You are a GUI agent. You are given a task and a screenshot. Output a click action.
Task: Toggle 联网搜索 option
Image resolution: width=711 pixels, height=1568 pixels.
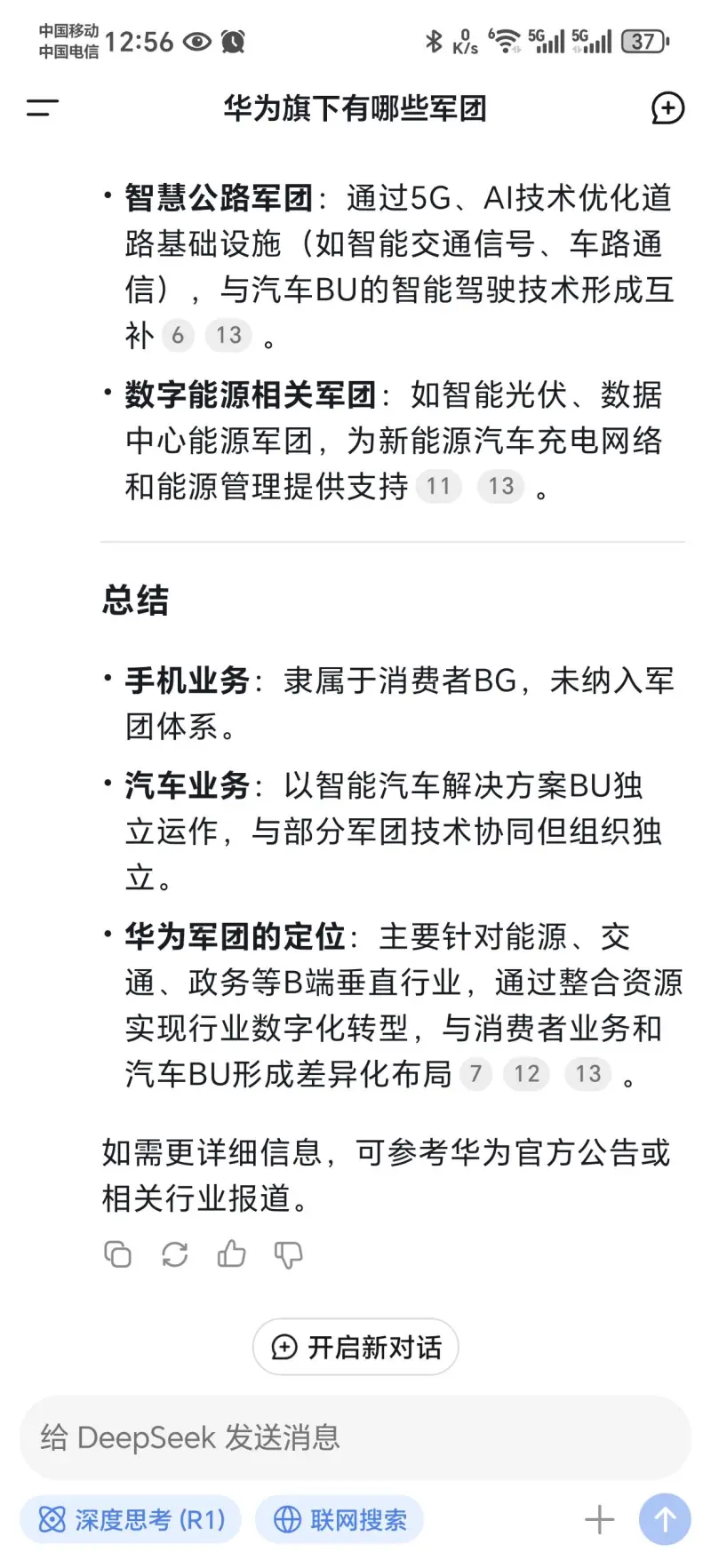coord(340,1520)
